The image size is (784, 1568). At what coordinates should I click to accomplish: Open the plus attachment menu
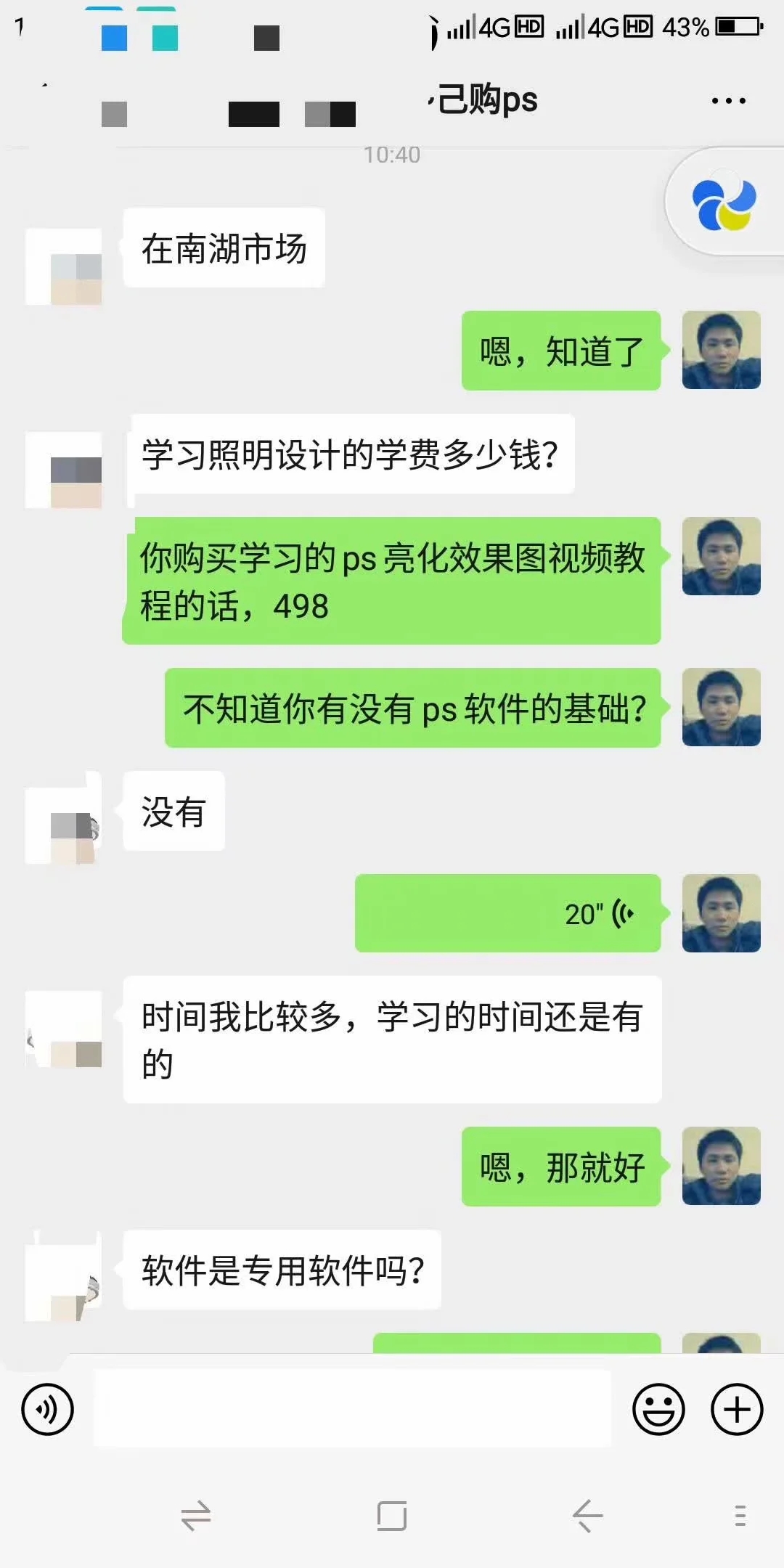pyautogui.click(x=737, y=1410)
